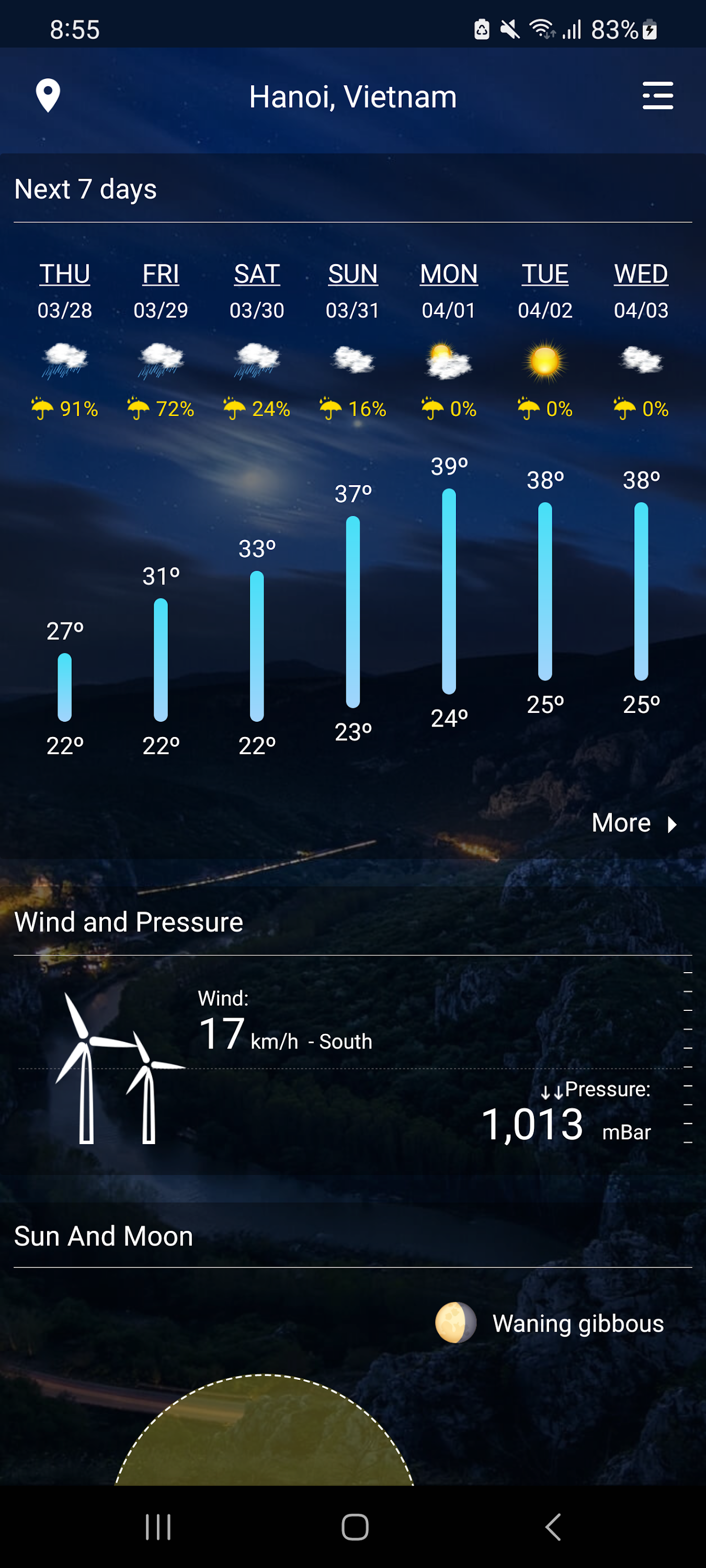Tap the location pin icon
The image size is (706, 1568).
(48, 96)
